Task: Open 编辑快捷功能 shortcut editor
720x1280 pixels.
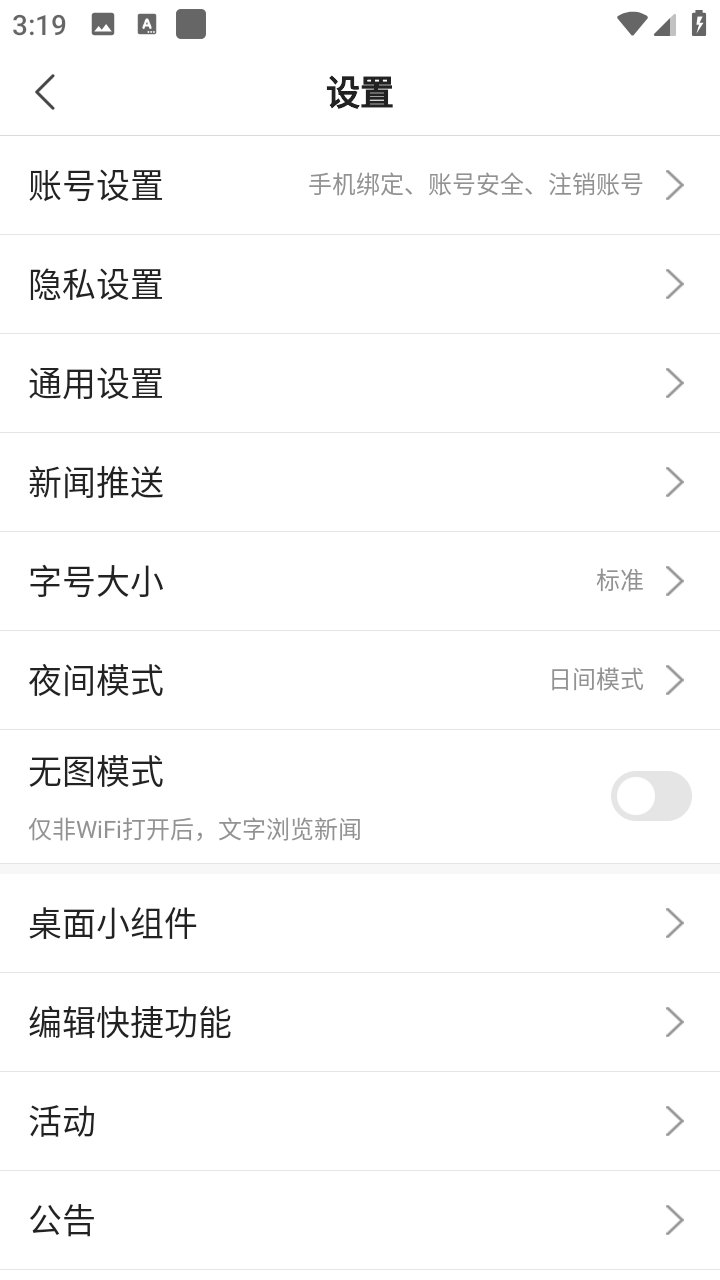Action: tap(360, 1022)
